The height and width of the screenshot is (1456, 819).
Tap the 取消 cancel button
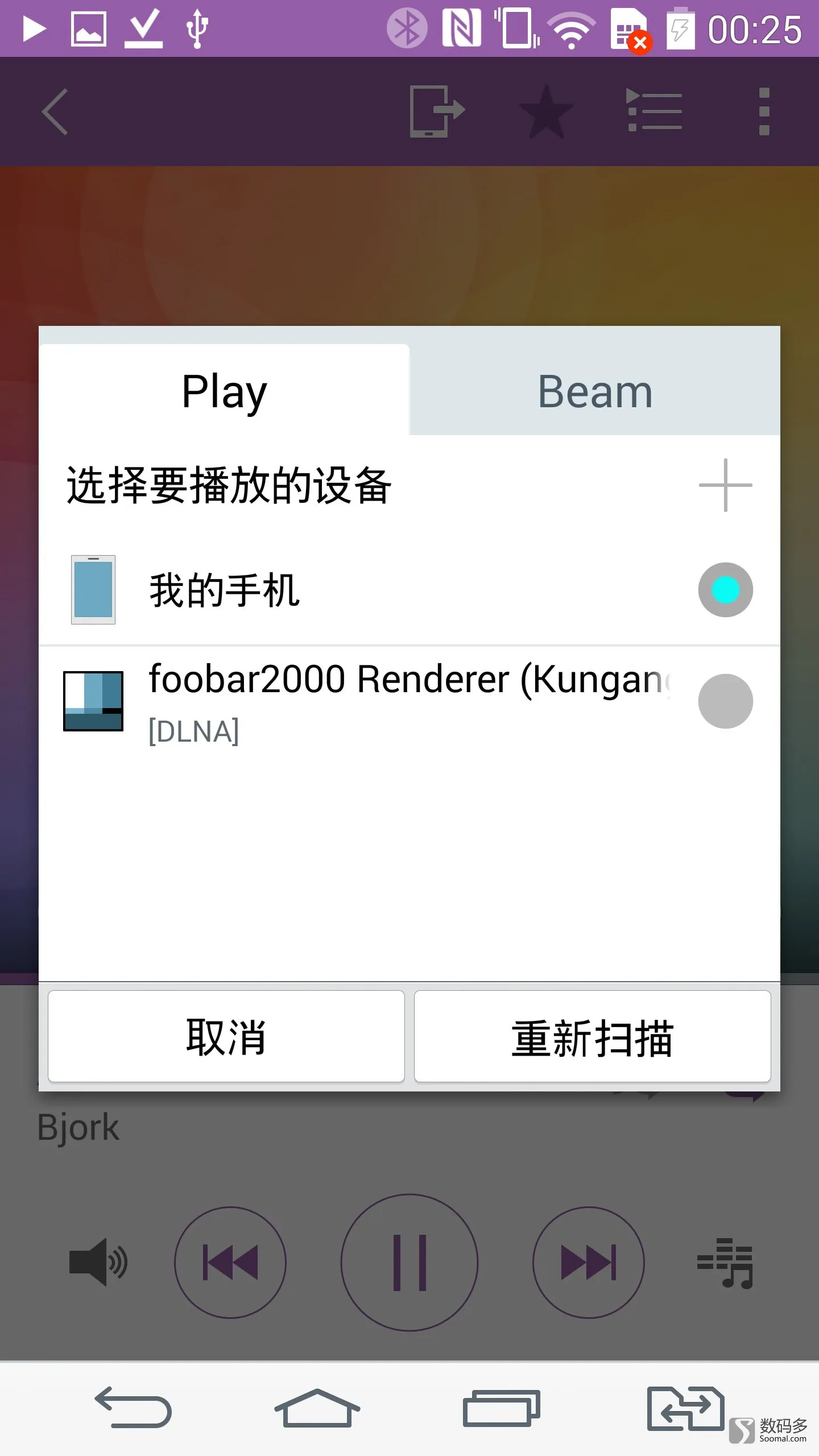coord(226,1036)
